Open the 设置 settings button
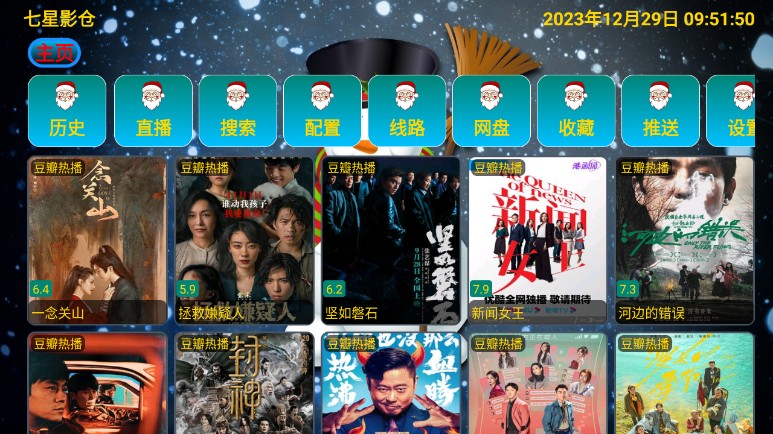 click(x=738, y=111)
